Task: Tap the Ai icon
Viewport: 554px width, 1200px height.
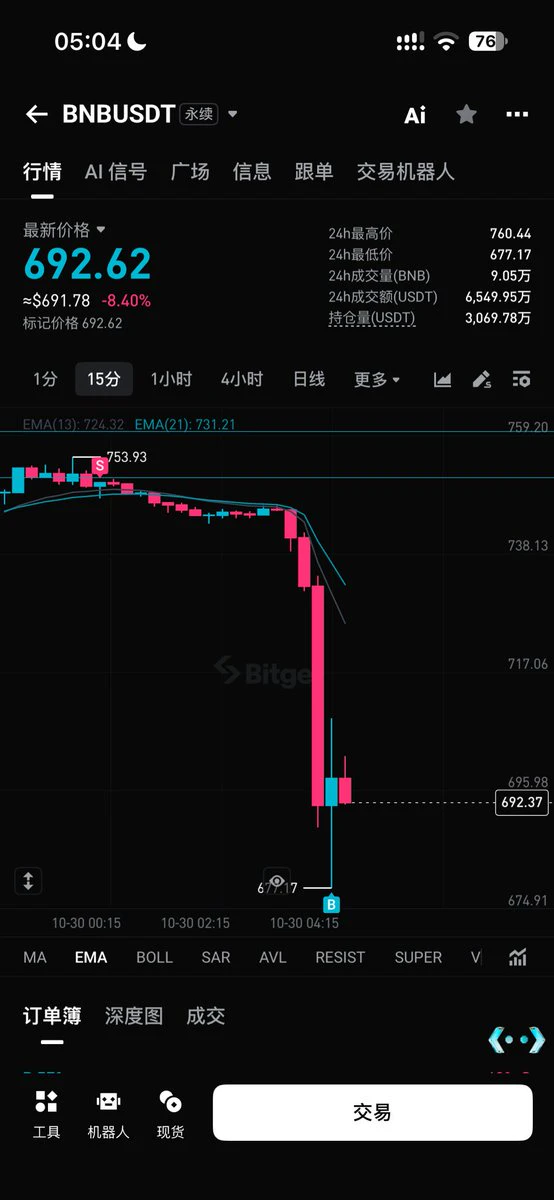Action: pyautogui.click(x=415, y=115)
